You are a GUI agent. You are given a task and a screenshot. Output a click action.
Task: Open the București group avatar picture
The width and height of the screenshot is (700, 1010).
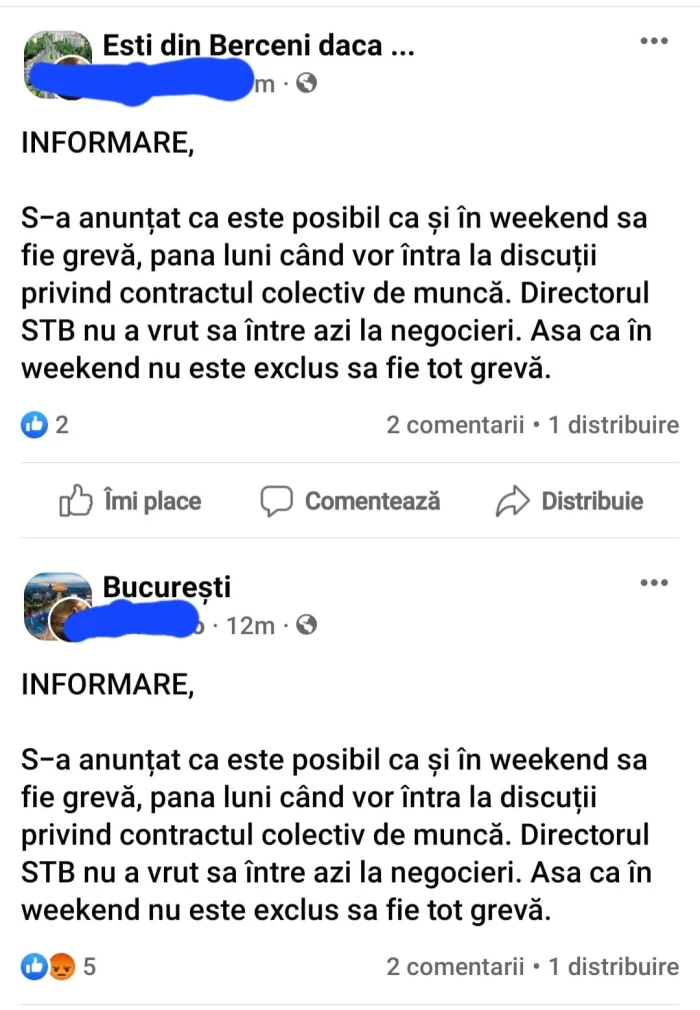[x=56, y=605]
